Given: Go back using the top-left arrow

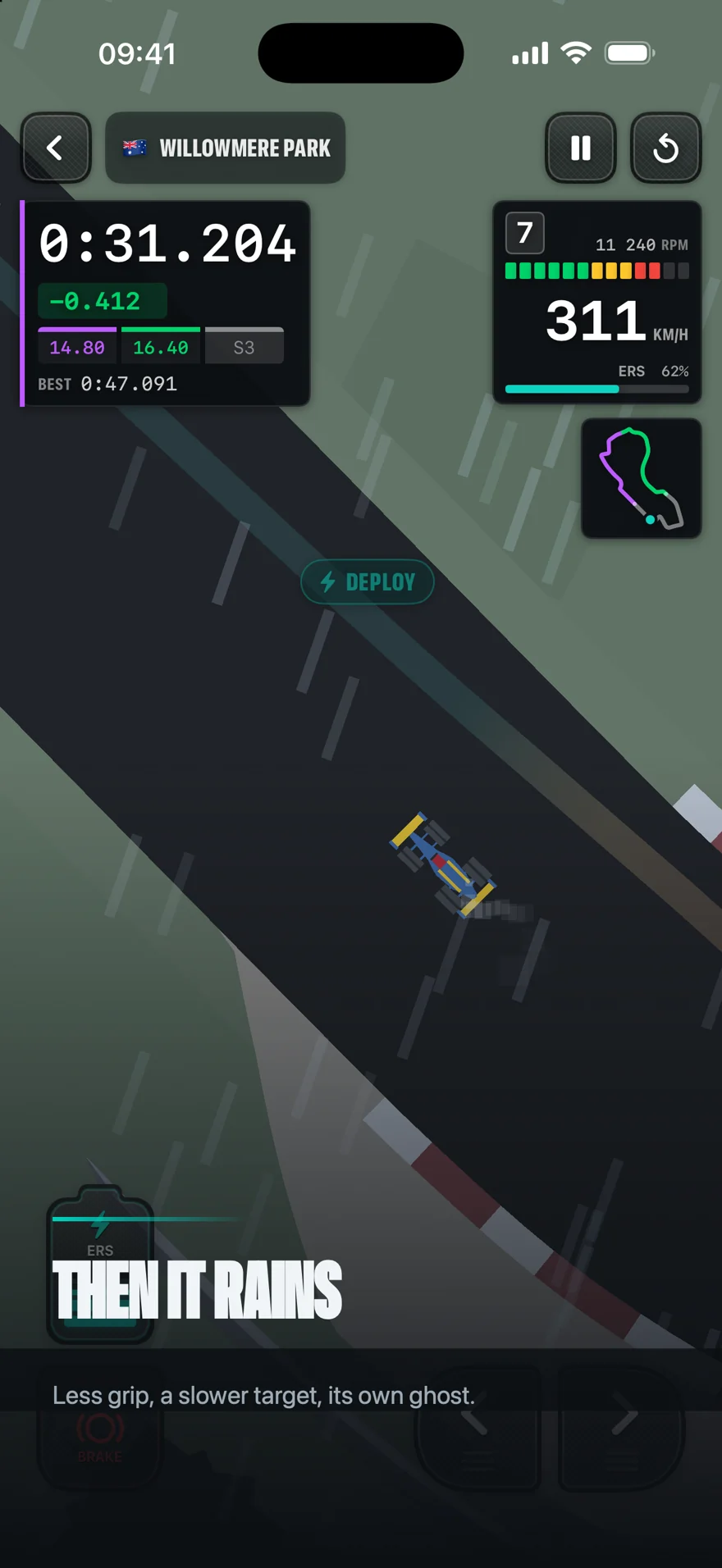Looking at the screenshot, I should click(x=55, y=148).
